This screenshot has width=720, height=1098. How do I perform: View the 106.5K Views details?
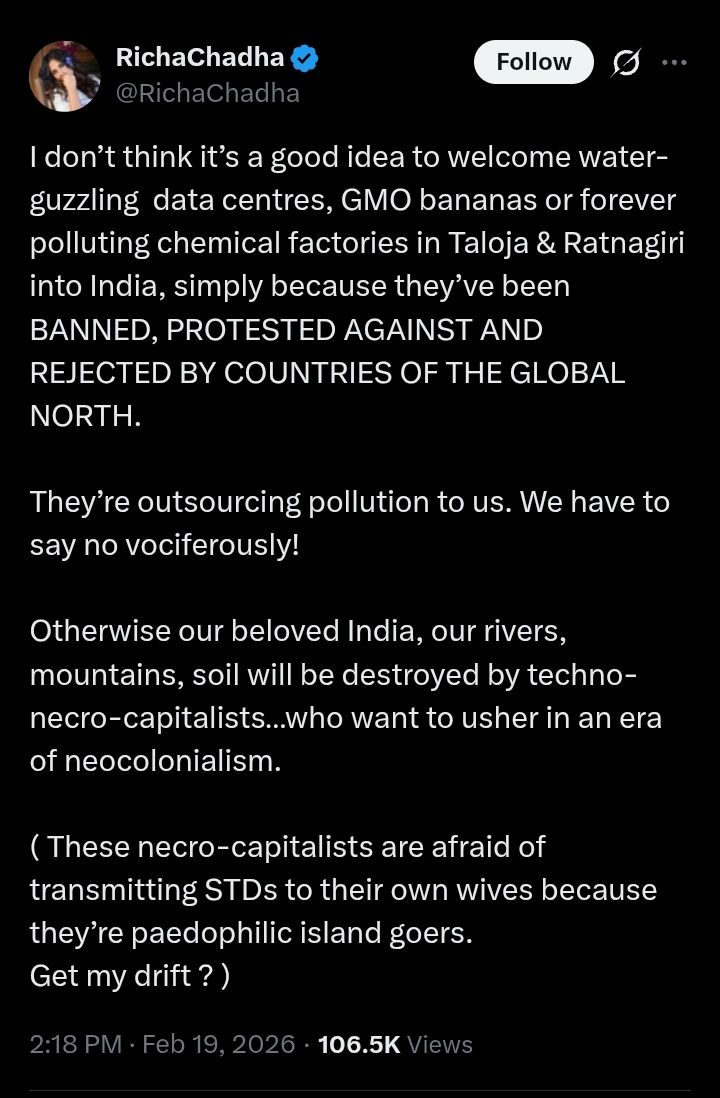395,1045
